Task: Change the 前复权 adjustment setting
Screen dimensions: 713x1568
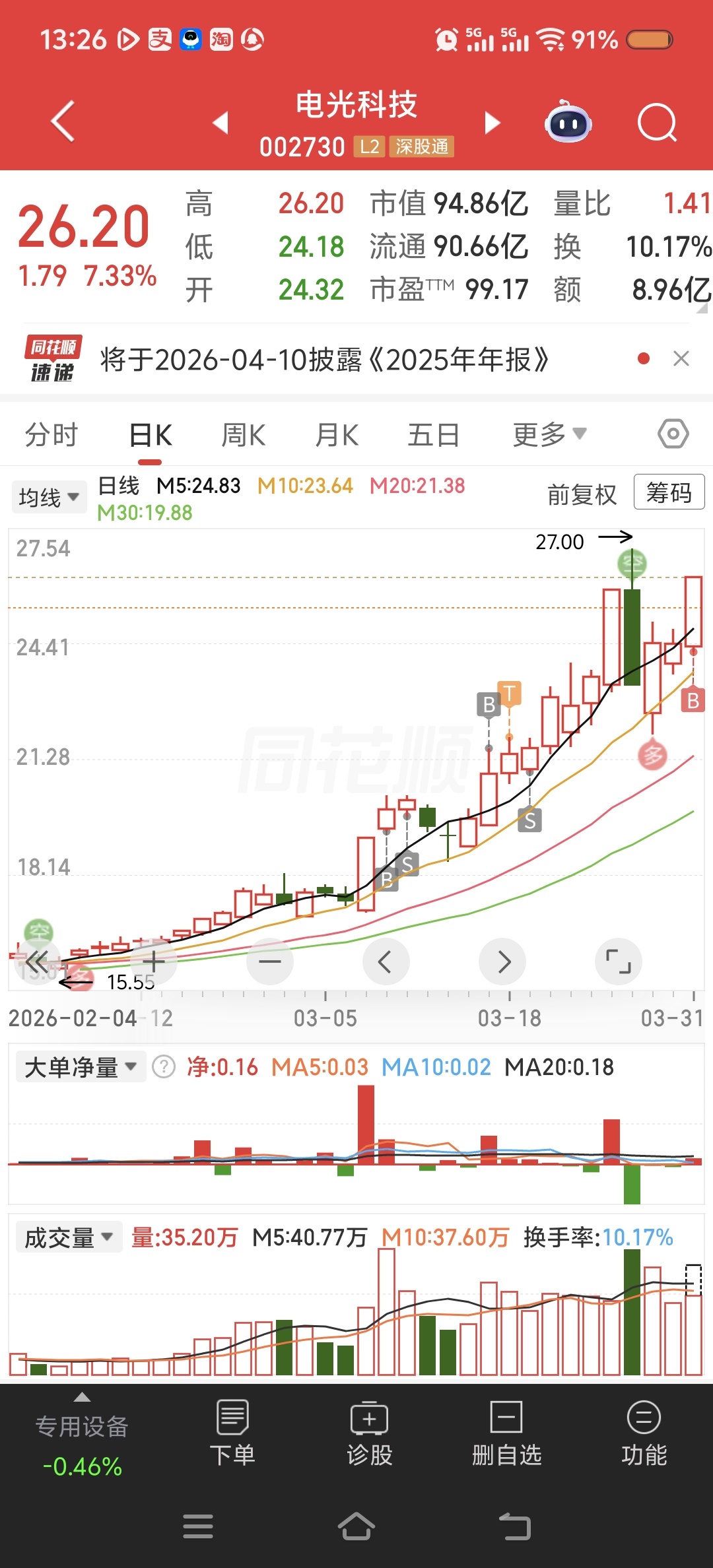Action: (x=582, y=494)
